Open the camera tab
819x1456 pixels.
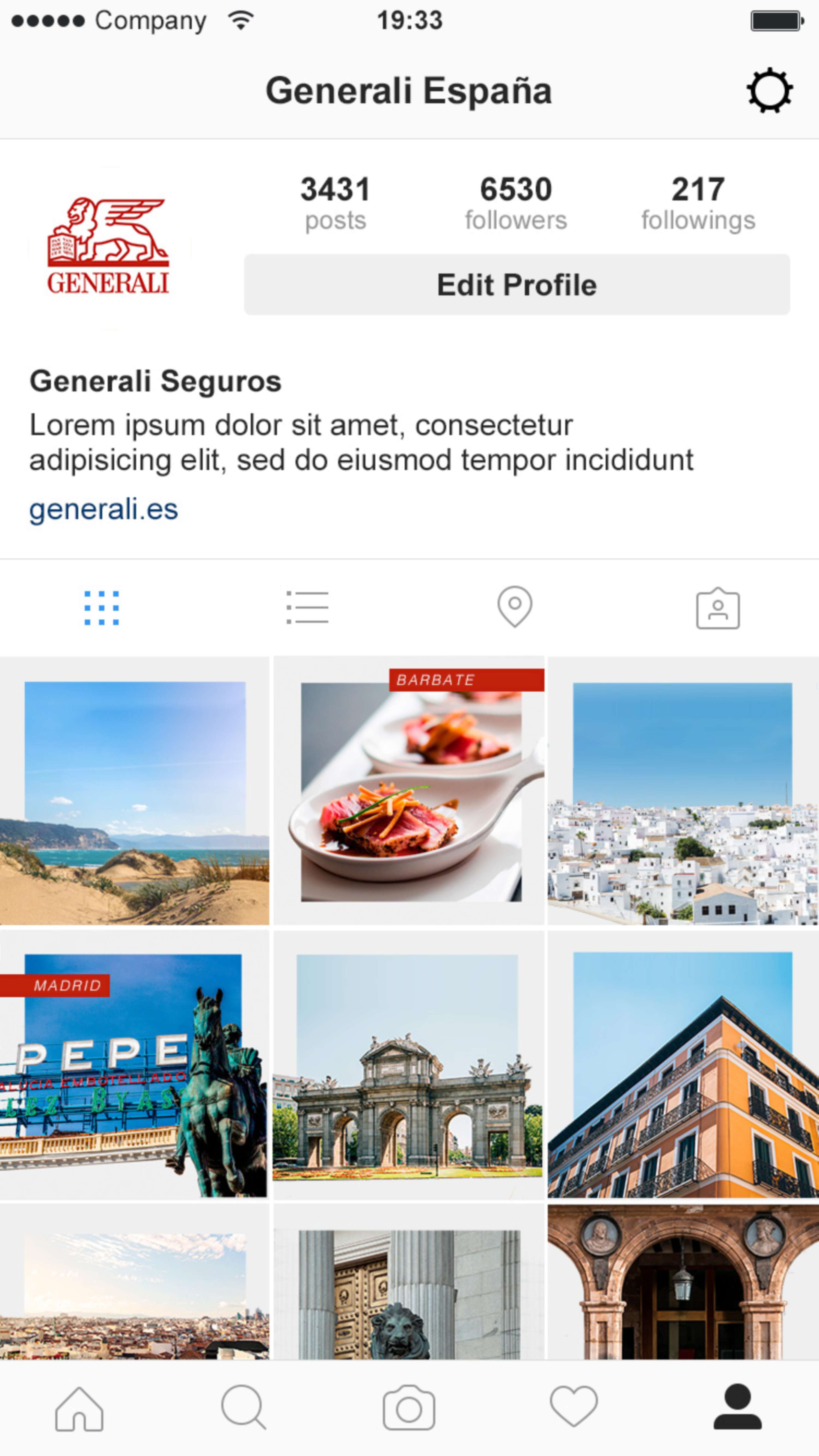pyautogui.click(x=409, y=1408)
